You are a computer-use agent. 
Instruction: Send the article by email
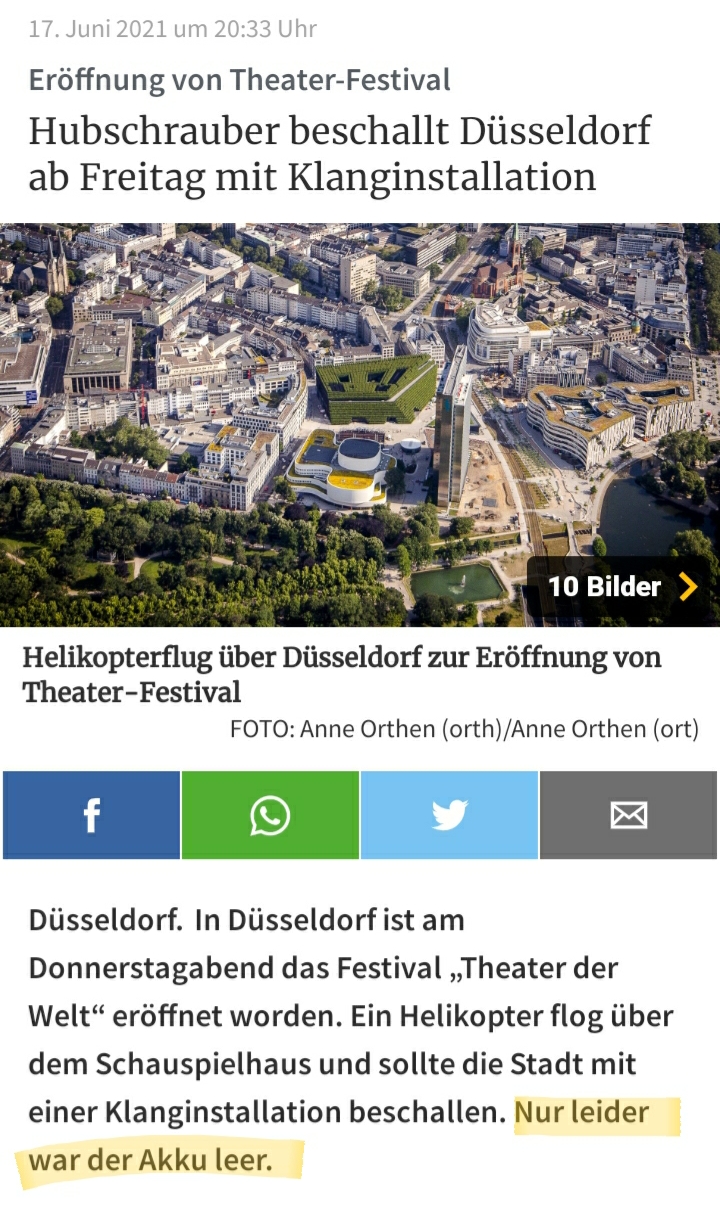628,815
